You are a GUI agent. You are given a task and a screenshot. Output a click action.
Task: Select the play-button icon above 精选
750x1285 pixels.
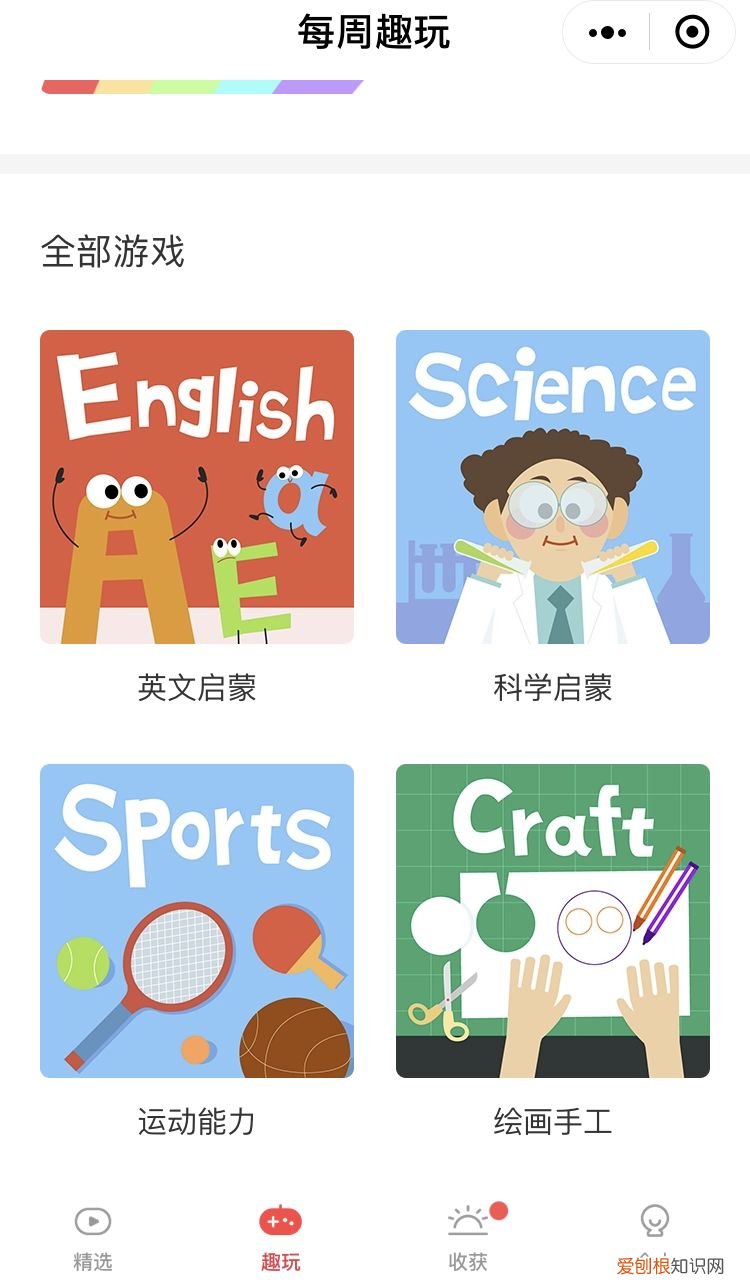(92, 1222)
